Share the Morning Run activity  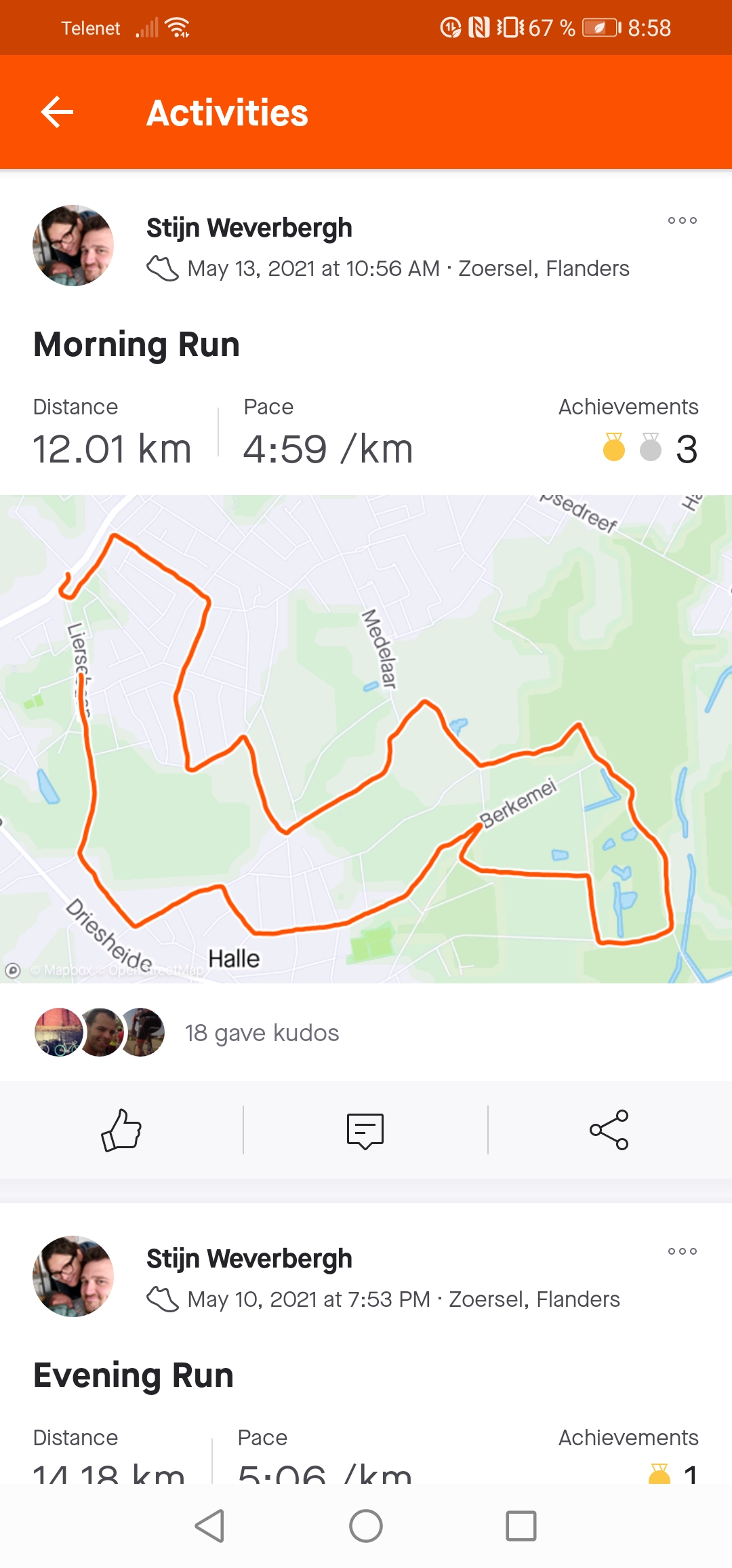(609, 1130)
